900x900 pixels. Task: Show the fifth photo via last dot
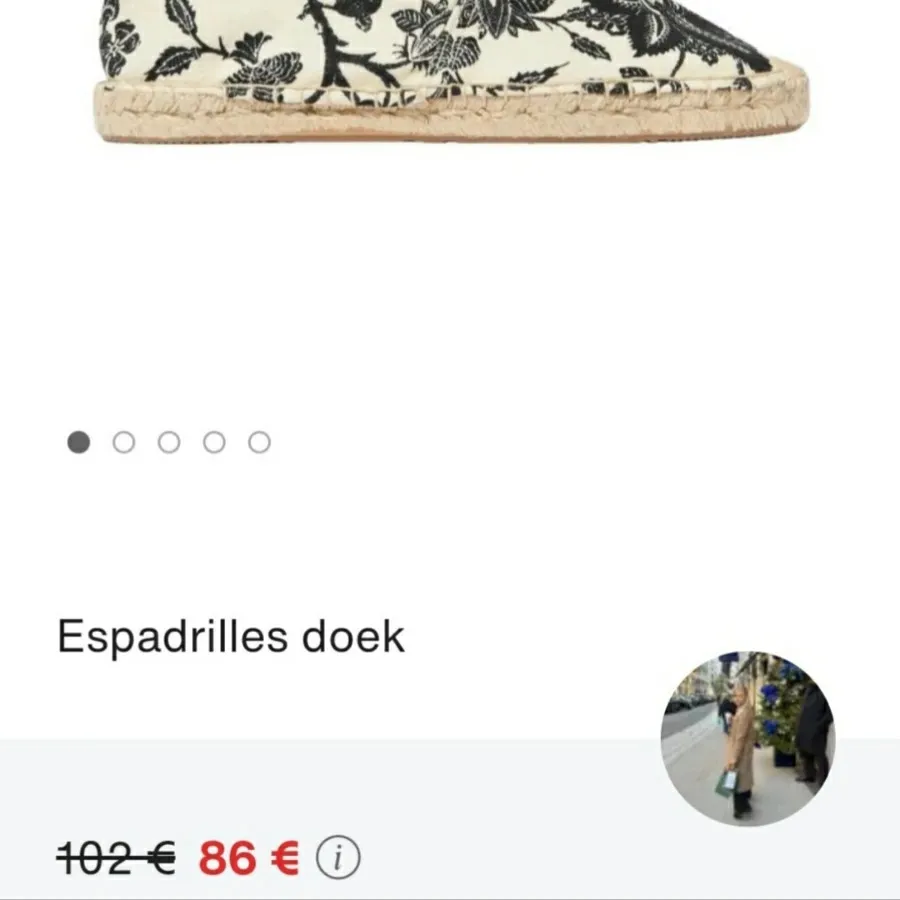point(259,442)
